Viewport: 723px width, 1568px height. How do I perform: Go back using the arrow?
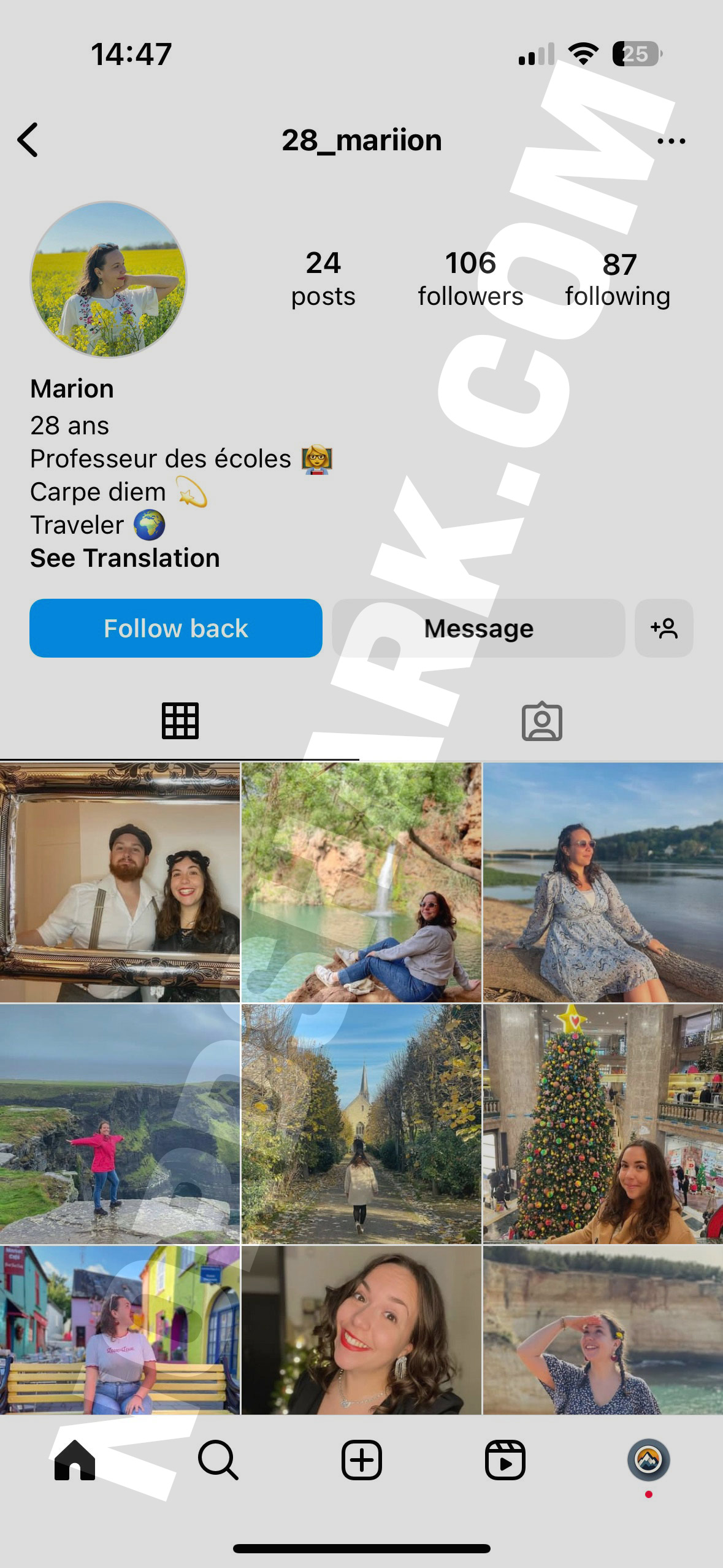[x=28, y=140]
